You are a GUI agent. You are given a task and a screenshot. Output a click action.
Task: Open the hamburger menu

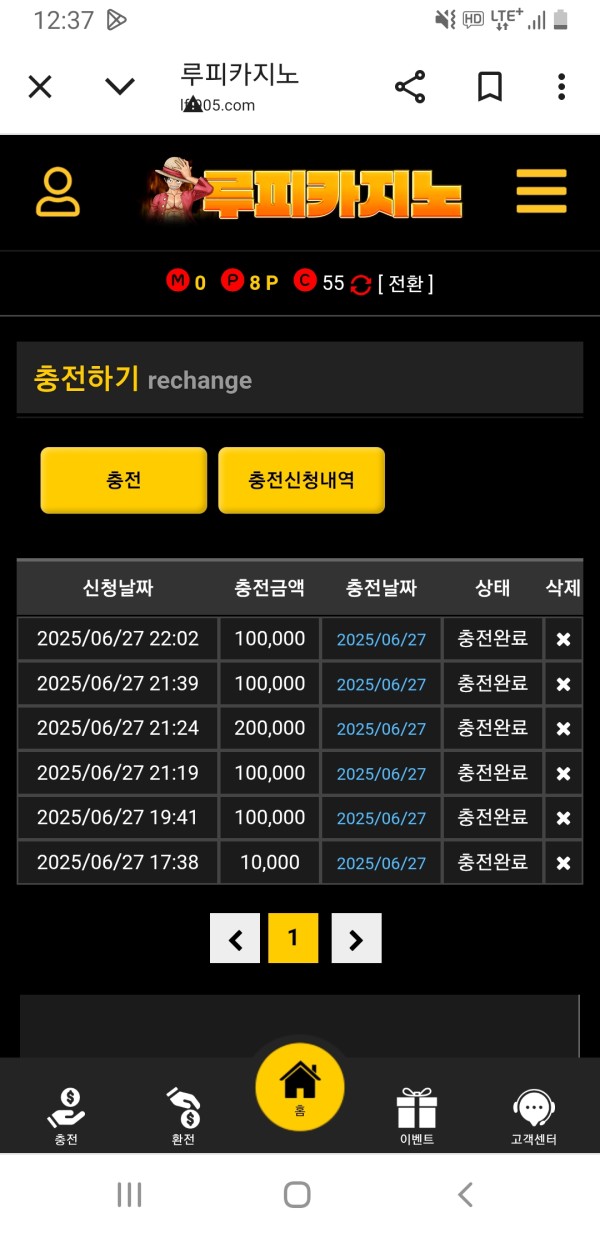541,191
